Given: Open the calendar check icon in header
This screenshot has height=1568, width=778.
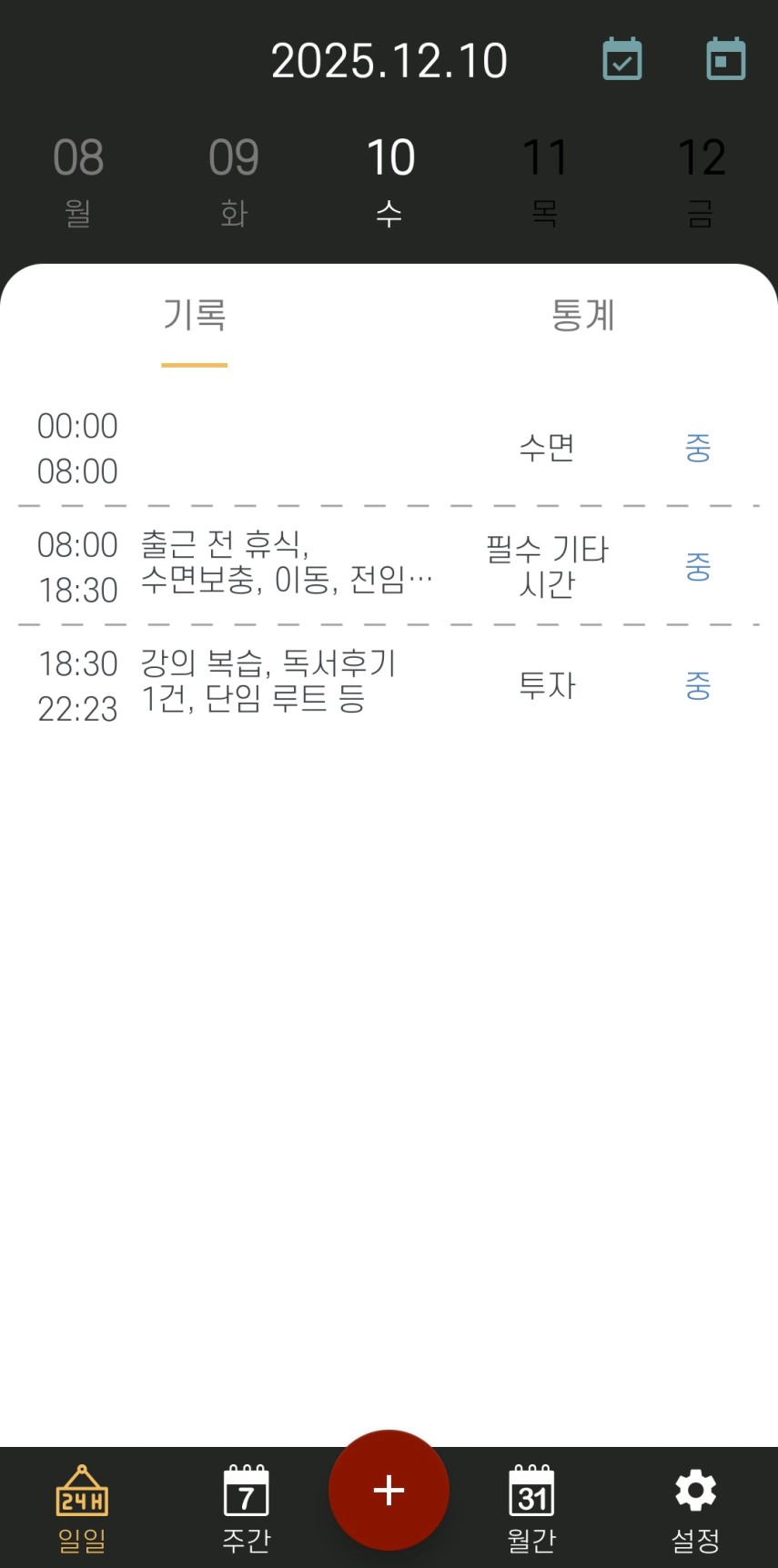Looking at the screenshot, I should click(x=622, y=60).
